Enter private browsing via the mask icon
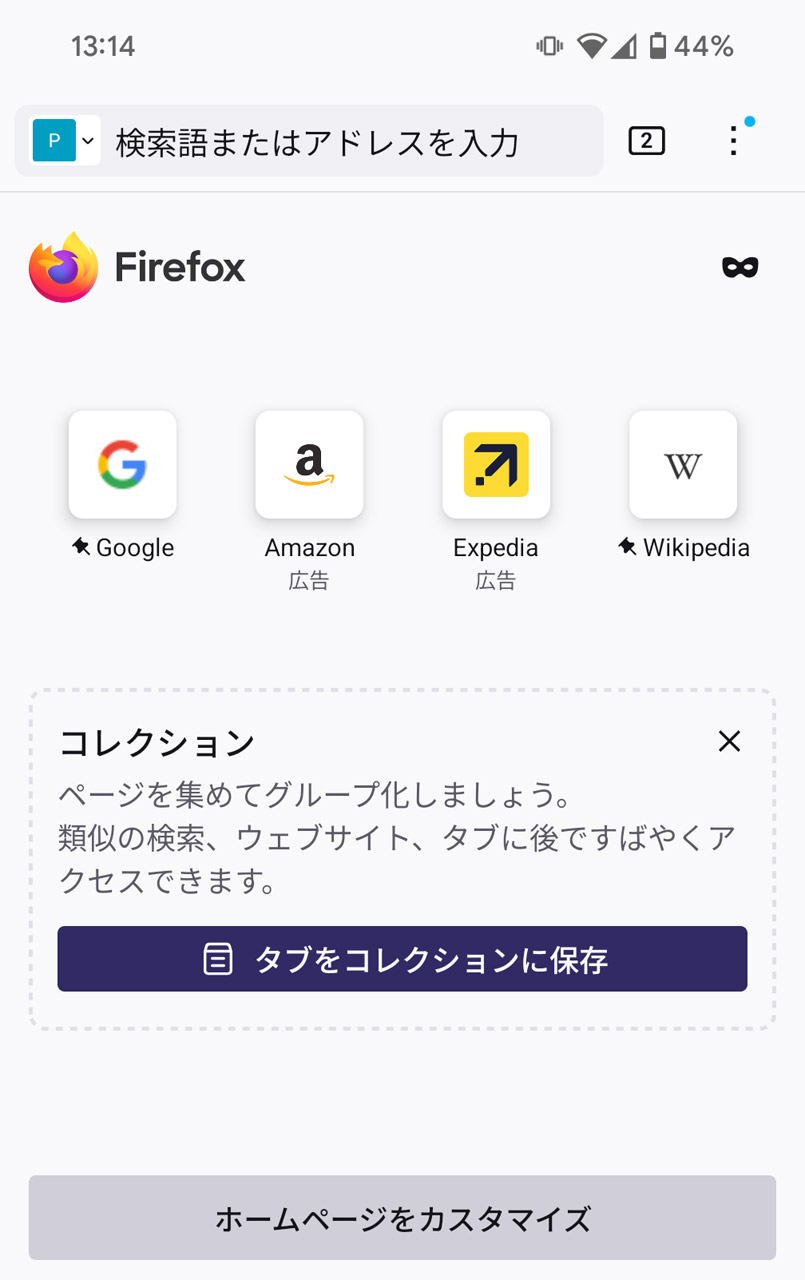The image size is (805, 1280). [x=740, y=267]
